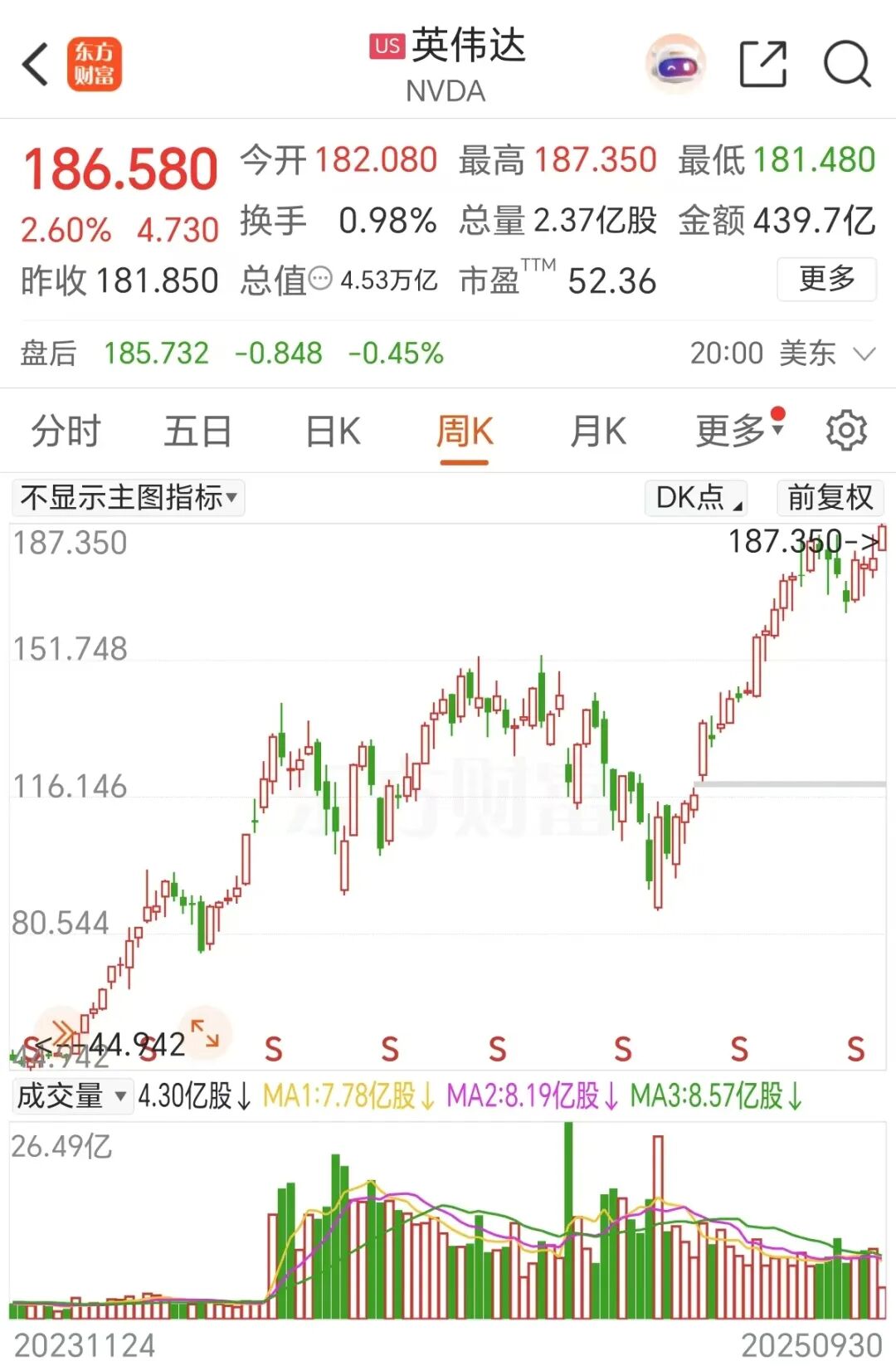Select the 日K chart tab

coord(333,432)
